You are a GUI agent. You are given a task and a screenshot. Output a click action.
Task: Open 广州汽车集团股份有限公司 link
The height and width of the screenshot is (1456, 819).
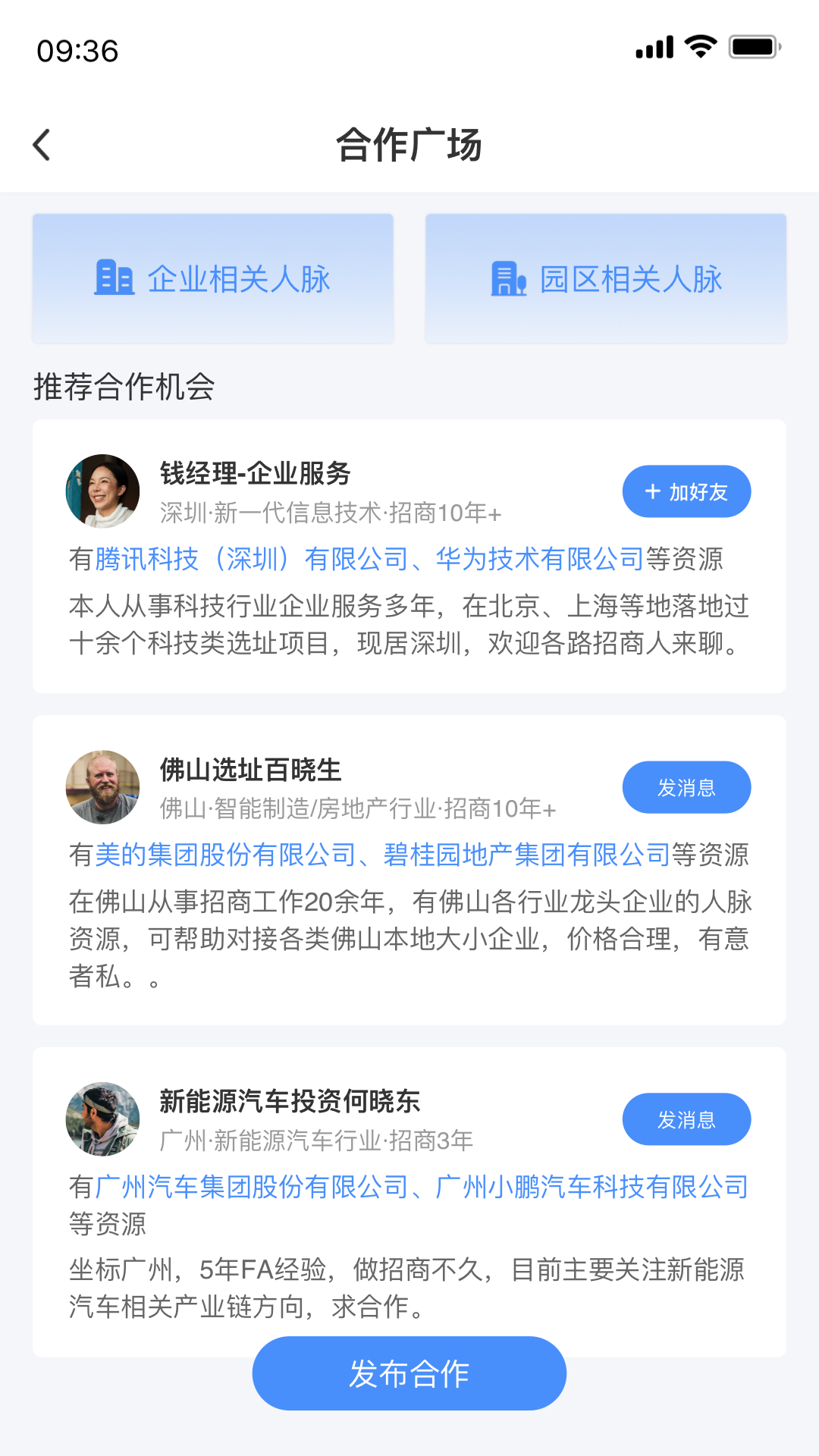pyautogui.click(x=252, y=1188)
